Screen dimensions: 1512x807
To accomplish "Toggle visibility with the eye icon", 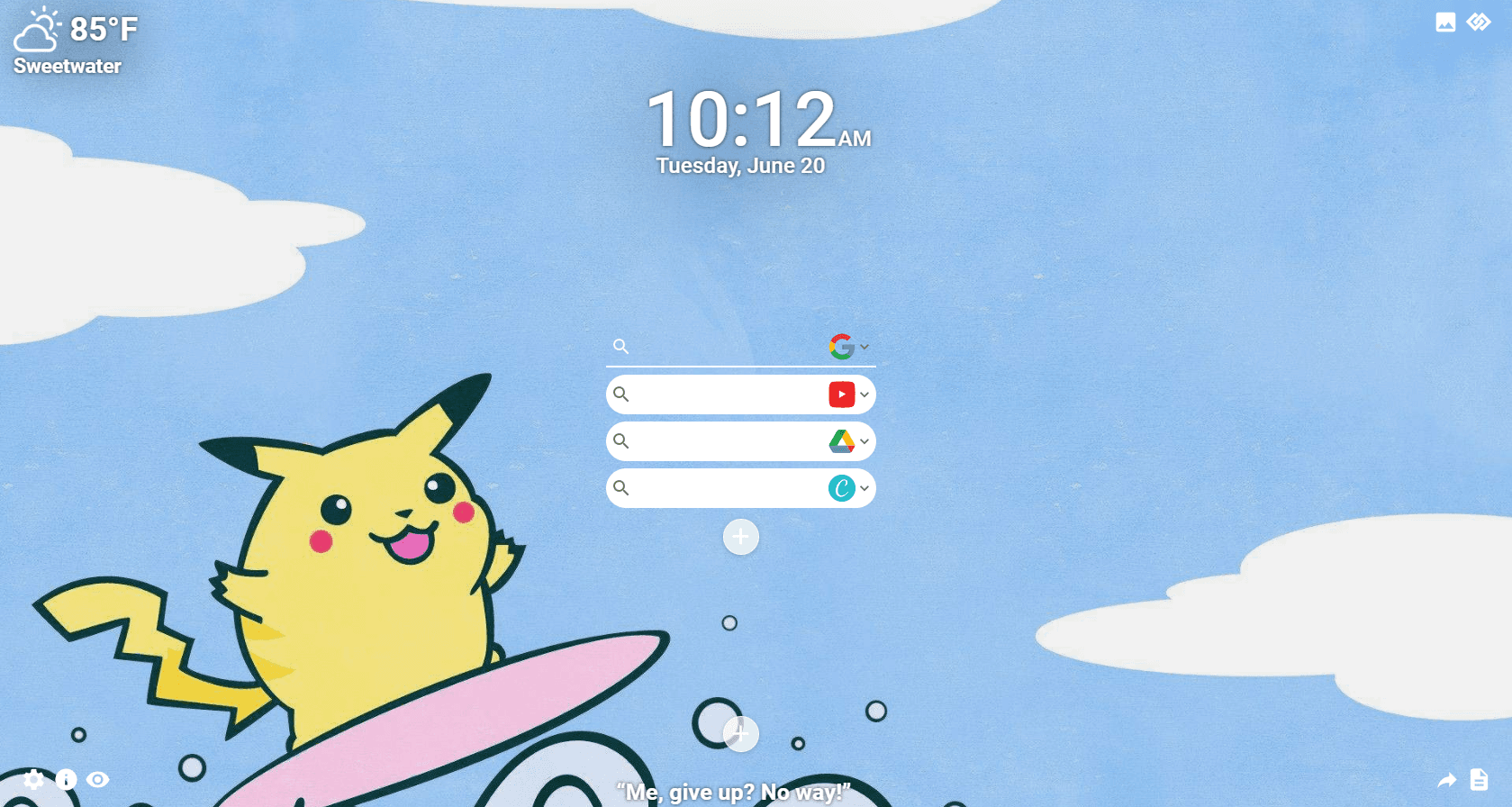I will click(98, 779).
